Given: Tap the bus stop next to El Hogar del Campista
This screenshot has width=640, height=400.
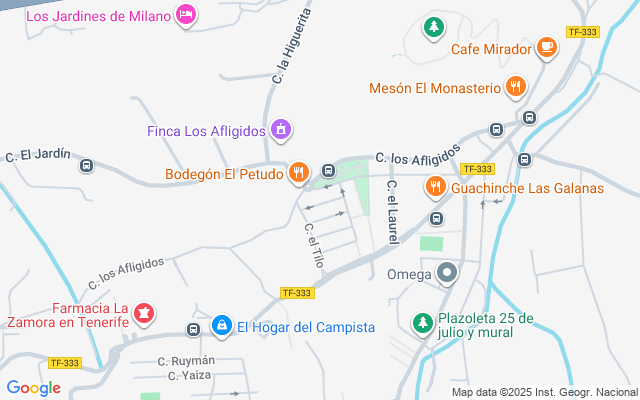Looking at the screenshot, I should pos(193,329).
